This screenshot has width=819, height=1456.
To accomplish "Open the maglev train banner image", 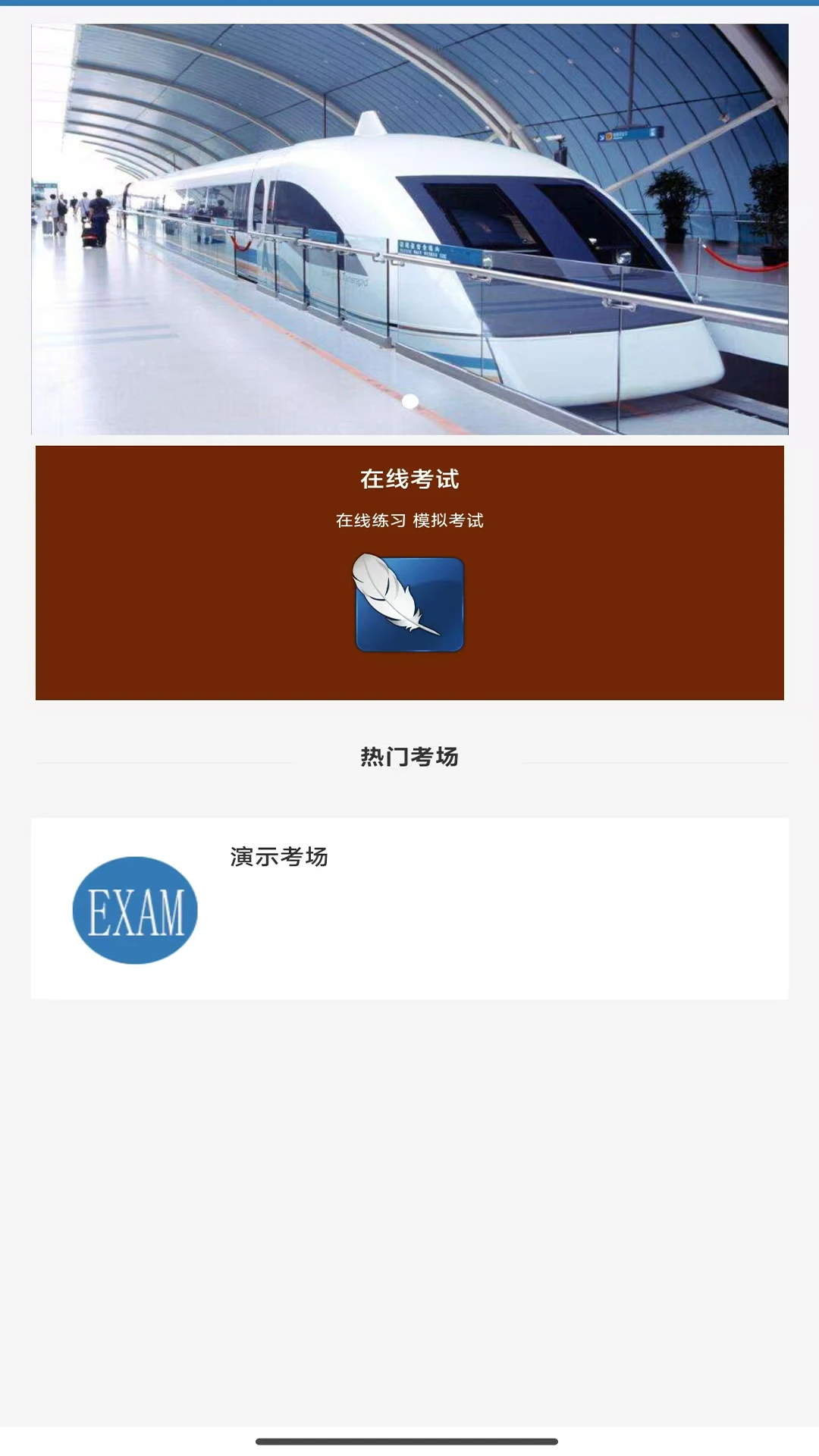I will coord(409,227).
